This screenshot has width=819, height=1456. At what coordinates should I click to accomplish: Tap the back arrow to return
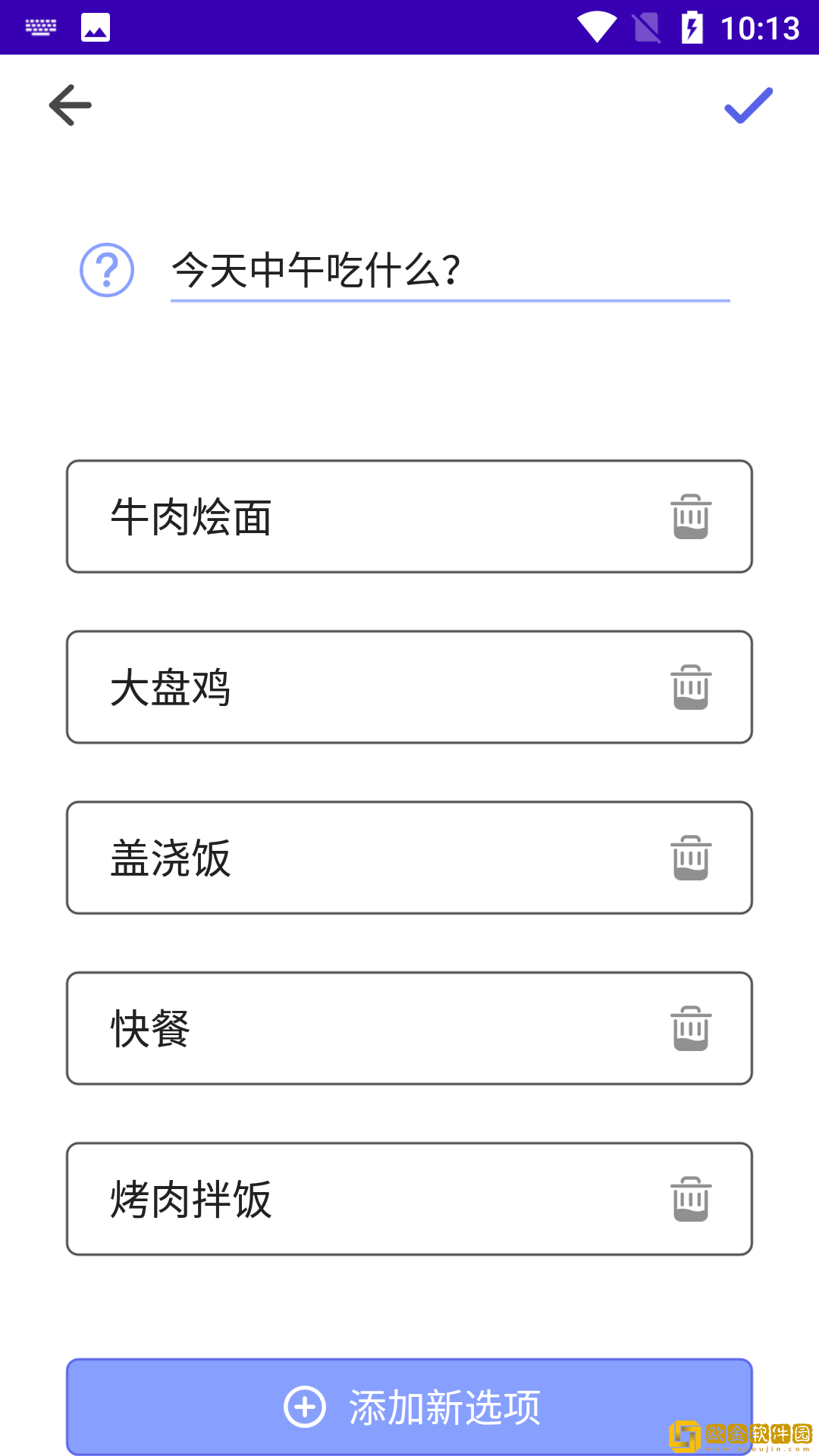coord(70,106)
